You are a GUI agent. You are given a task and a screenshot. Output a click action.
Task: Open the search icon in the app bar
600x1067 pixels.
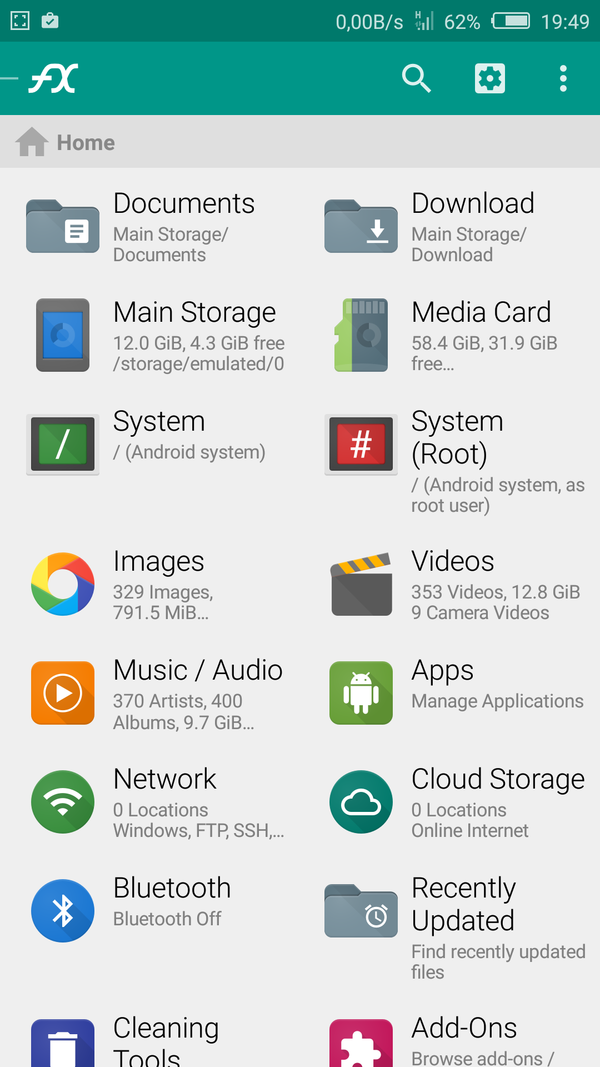pos(416,79)
